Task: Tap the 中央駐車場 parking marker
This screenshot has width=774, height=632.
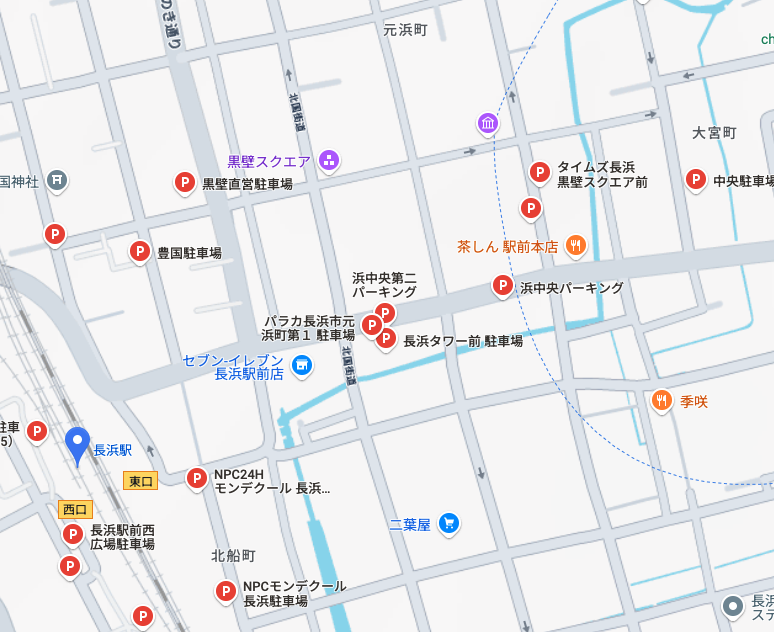Action: (696, 180)
